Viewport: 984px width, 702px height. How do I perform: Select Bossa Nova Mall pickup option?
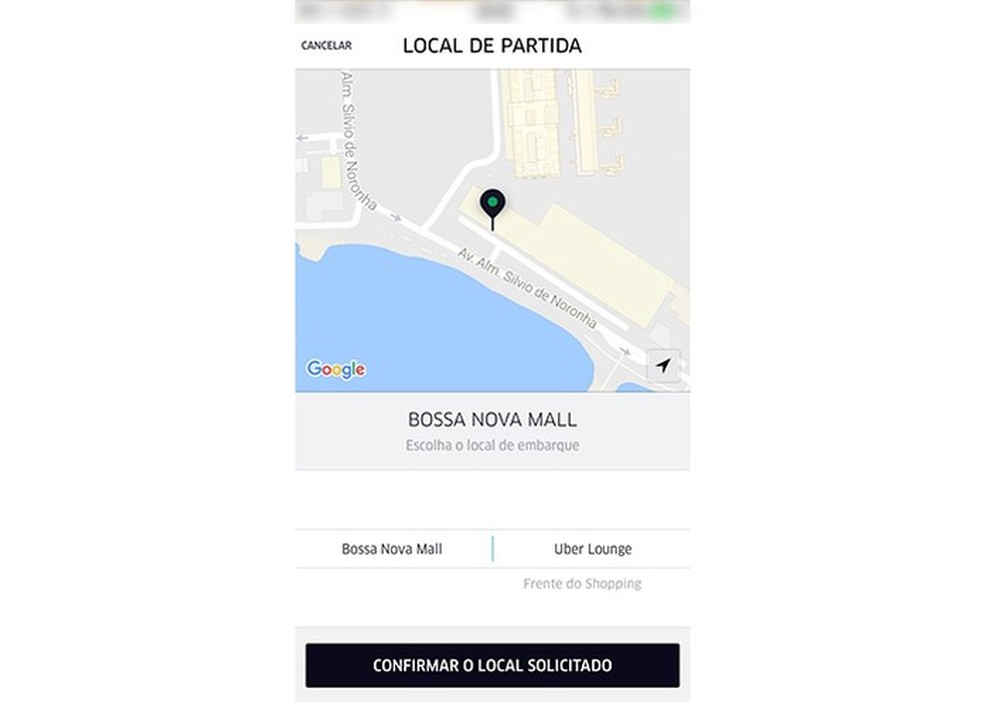click(x=392, y=549)
